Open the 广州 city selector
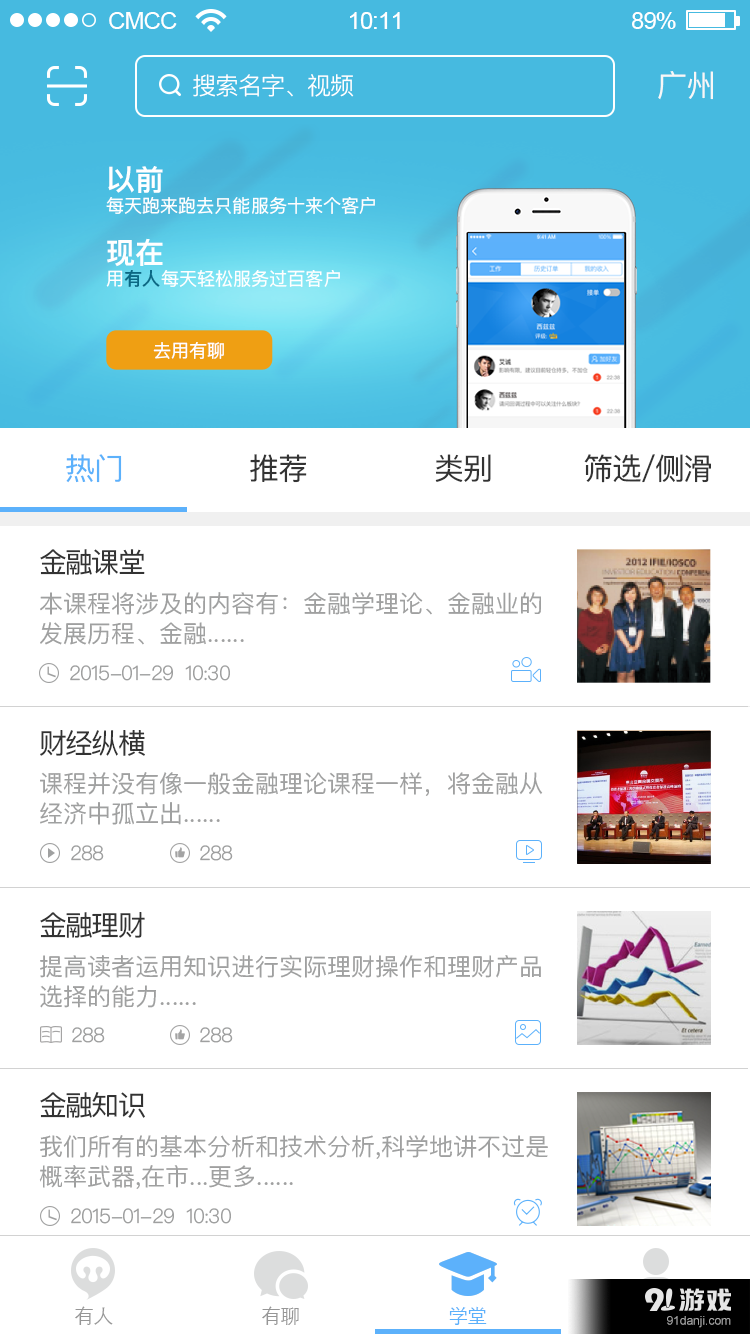Viewport: 750px width, 1334px height. point(685,86)
